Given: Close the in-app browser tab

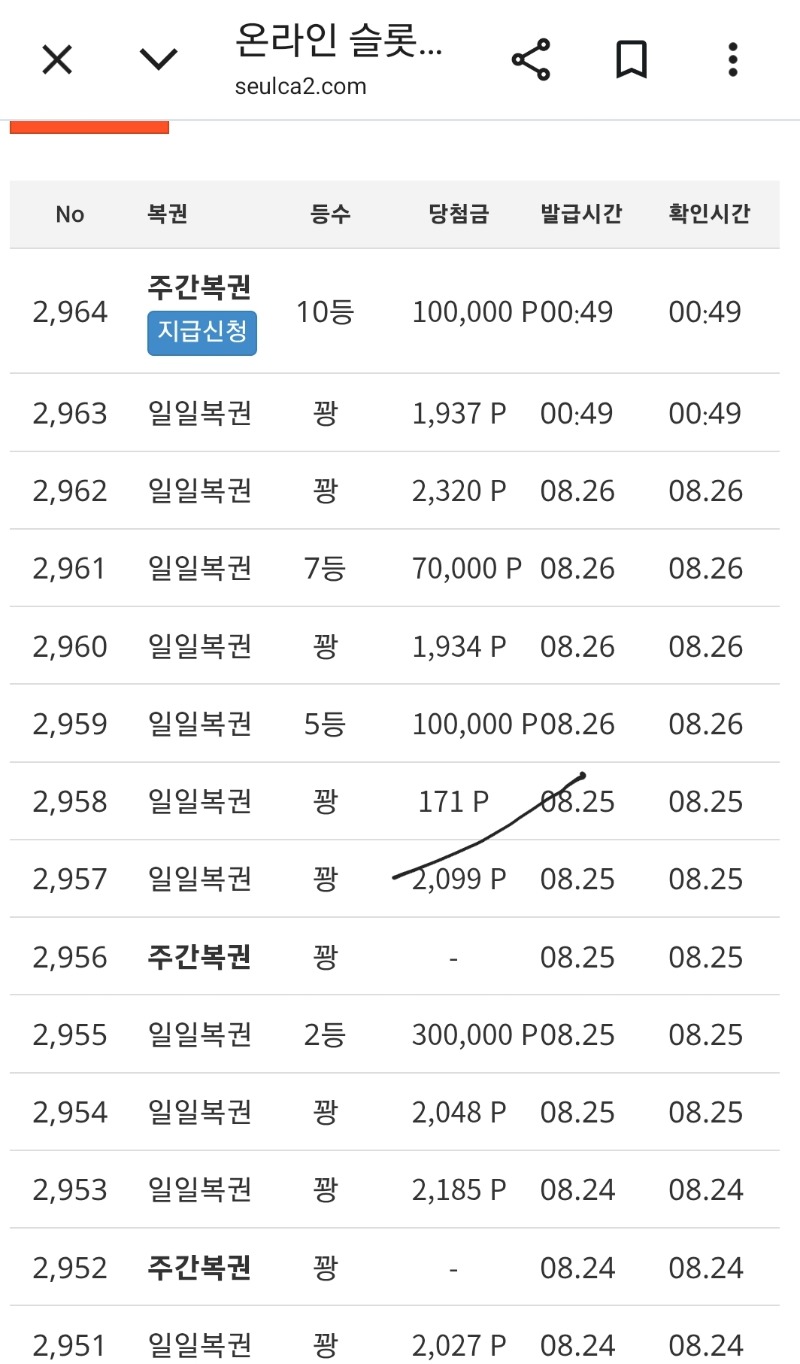Looking at the screenshot, I should tap(57, 60).
